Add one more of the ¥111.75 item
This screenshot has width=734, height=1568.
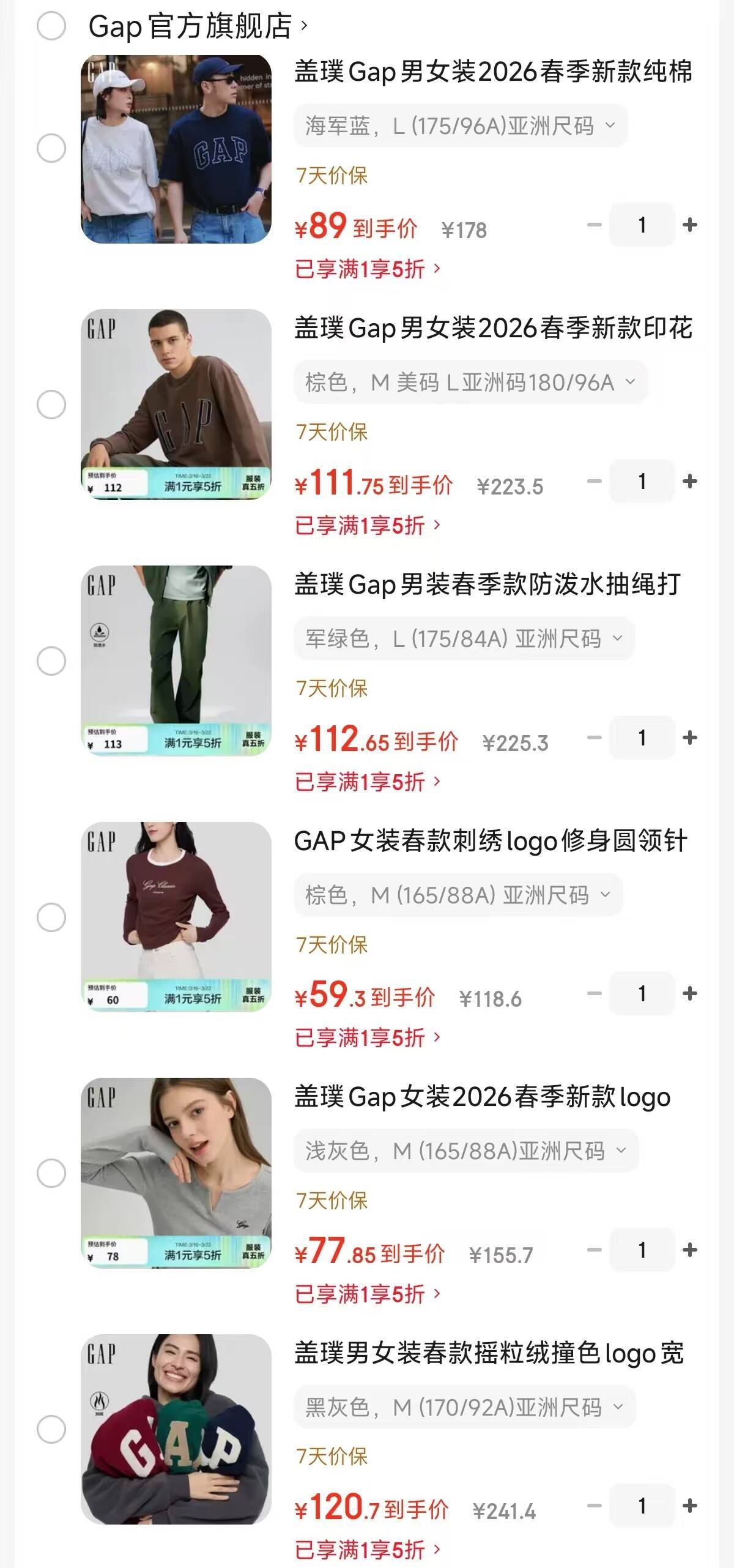click(x=690, y=482)
